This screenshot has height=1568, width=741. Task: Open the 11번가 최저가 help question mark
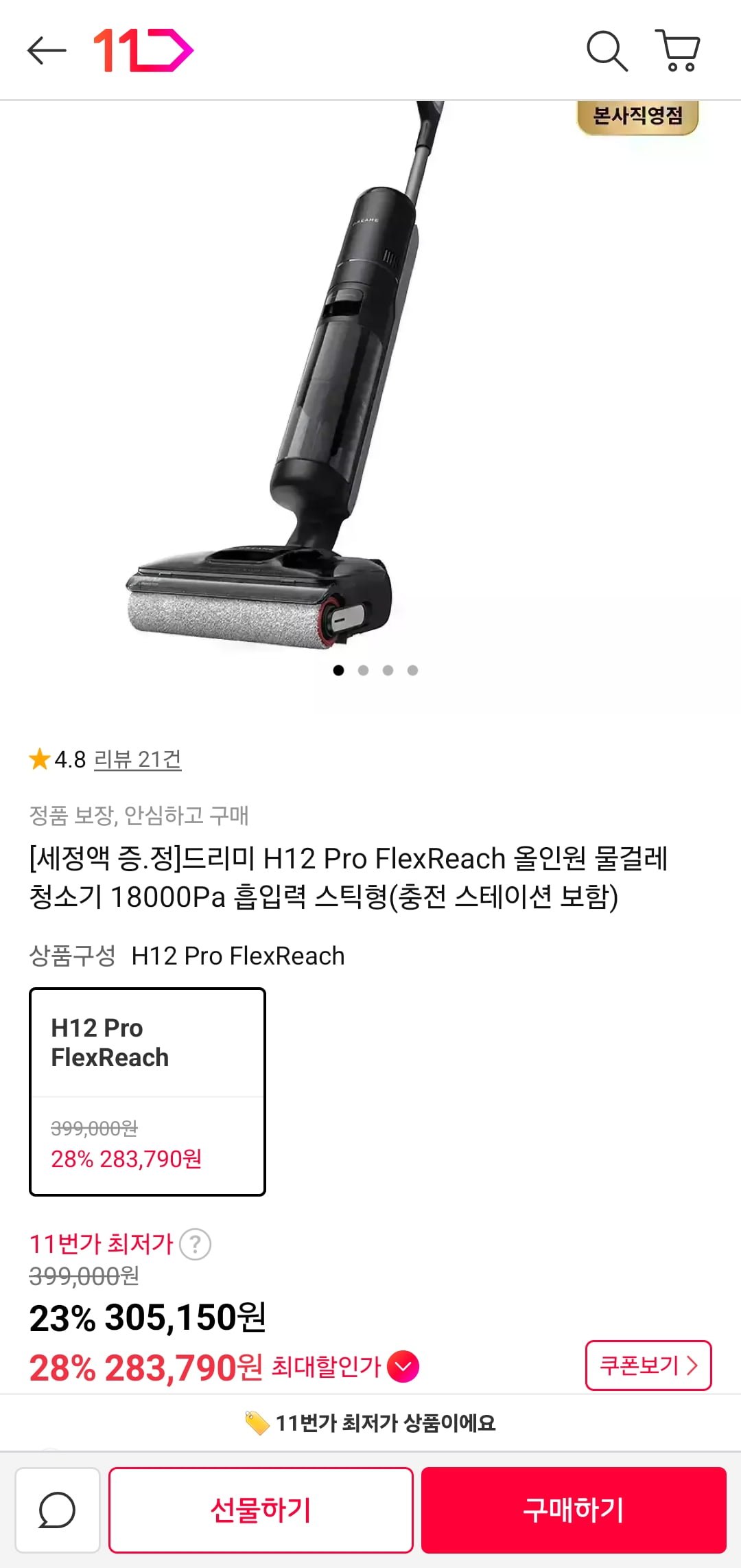195,1244
